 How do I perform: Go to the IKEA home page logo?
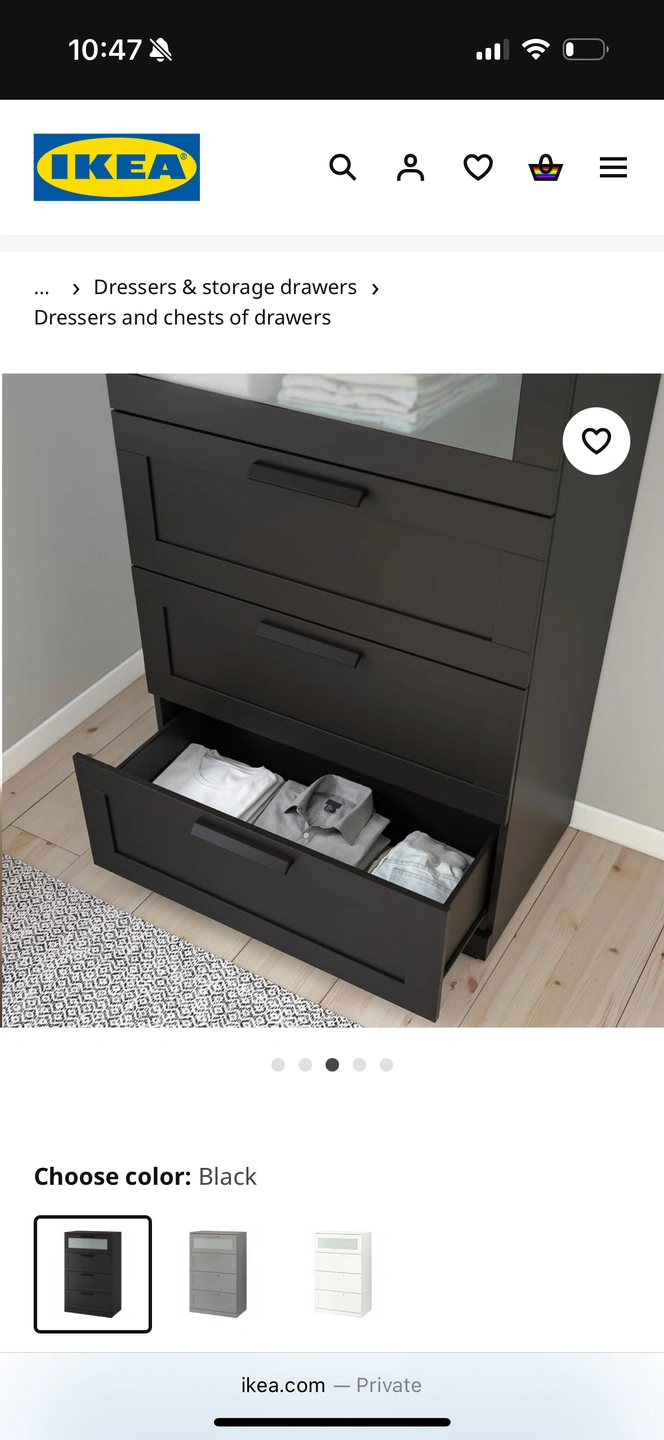[117, 167]
